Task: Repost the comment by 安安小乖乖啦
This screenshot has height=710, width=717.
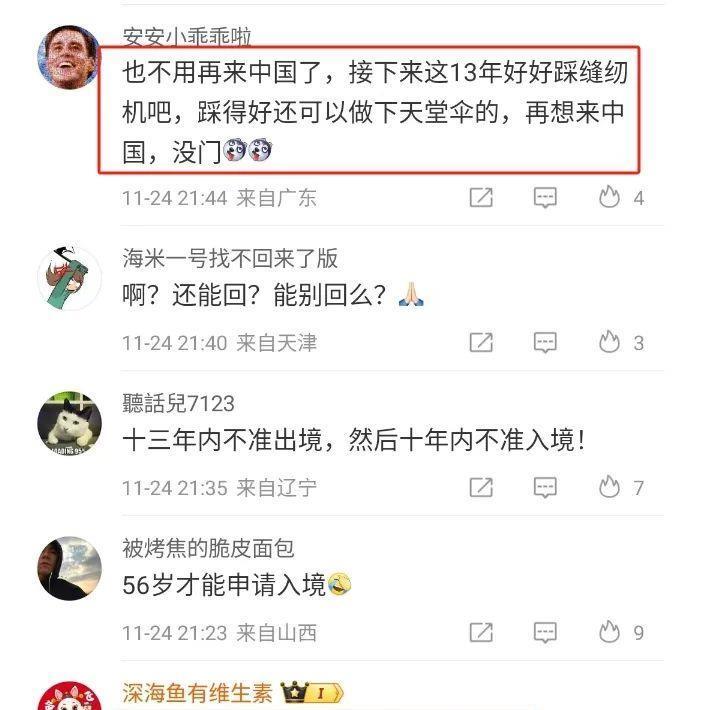Action: pyautogui.click(x=481, y=198)
